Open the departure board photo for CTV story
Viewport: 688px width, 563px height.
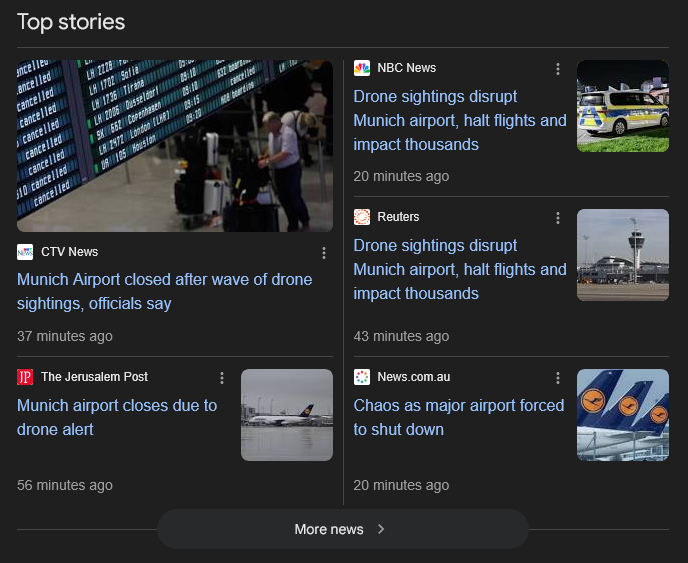[x=175, y=146]
